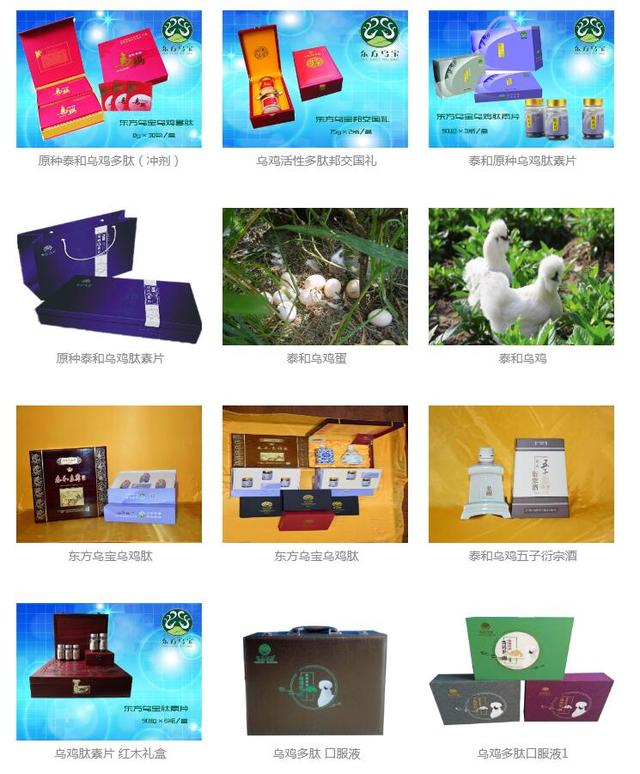
Task: View 泰和乌鸡 chicken product
Action: (x=521, y=276)
